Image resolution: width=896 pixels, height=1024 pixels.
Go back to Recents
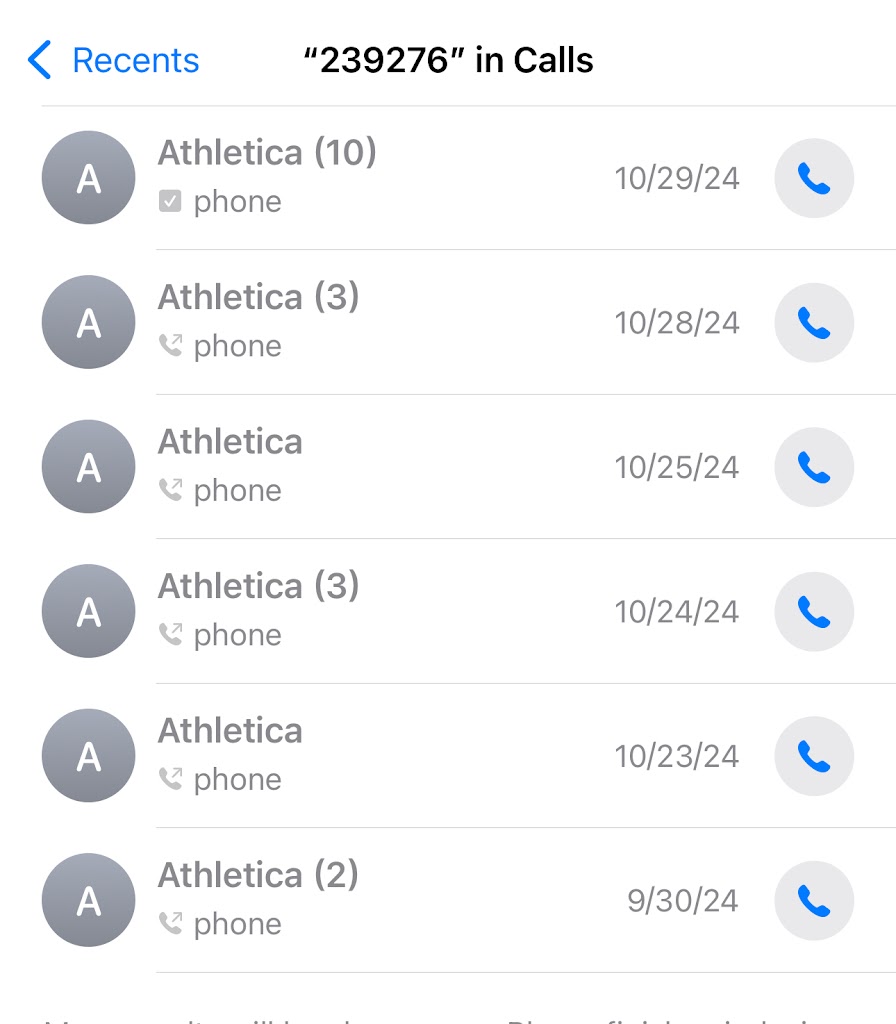pos(114,60)
